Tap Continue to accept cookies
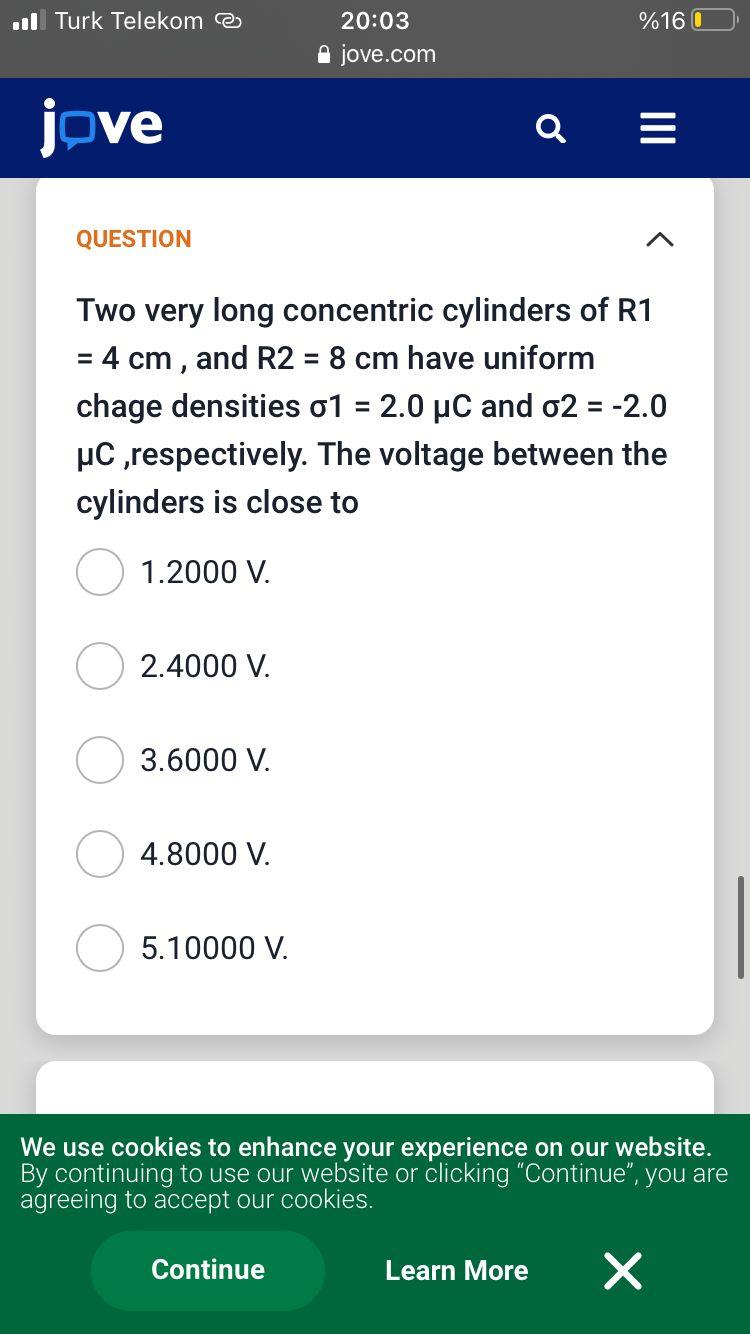The width and height of the screenshot is (750, 1334). click(208, 1270)
